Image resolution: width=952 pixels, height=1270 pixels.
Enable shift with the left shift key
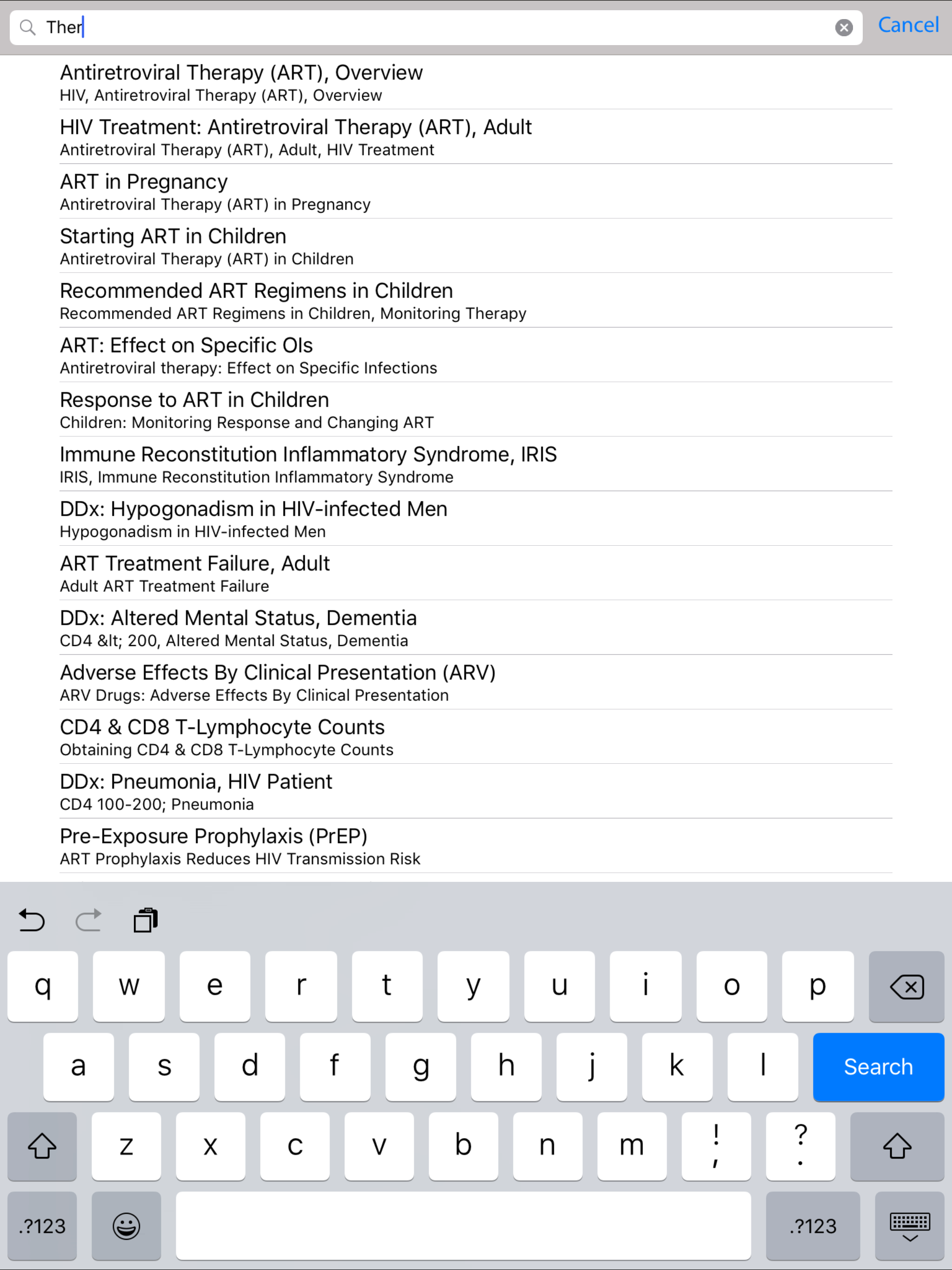pos(42,1146)
